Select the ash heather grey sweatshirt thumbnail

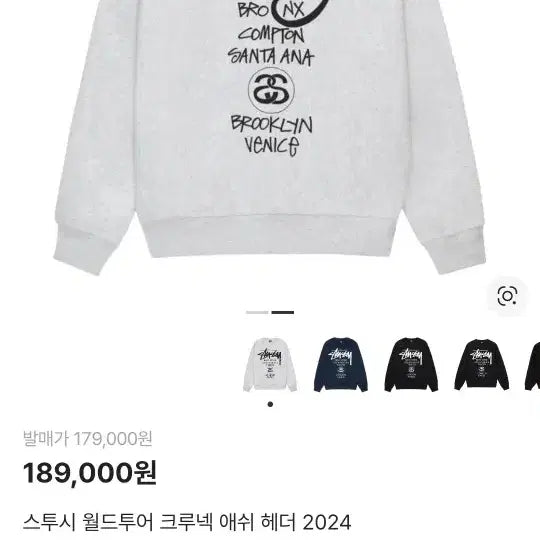[270, 365]
